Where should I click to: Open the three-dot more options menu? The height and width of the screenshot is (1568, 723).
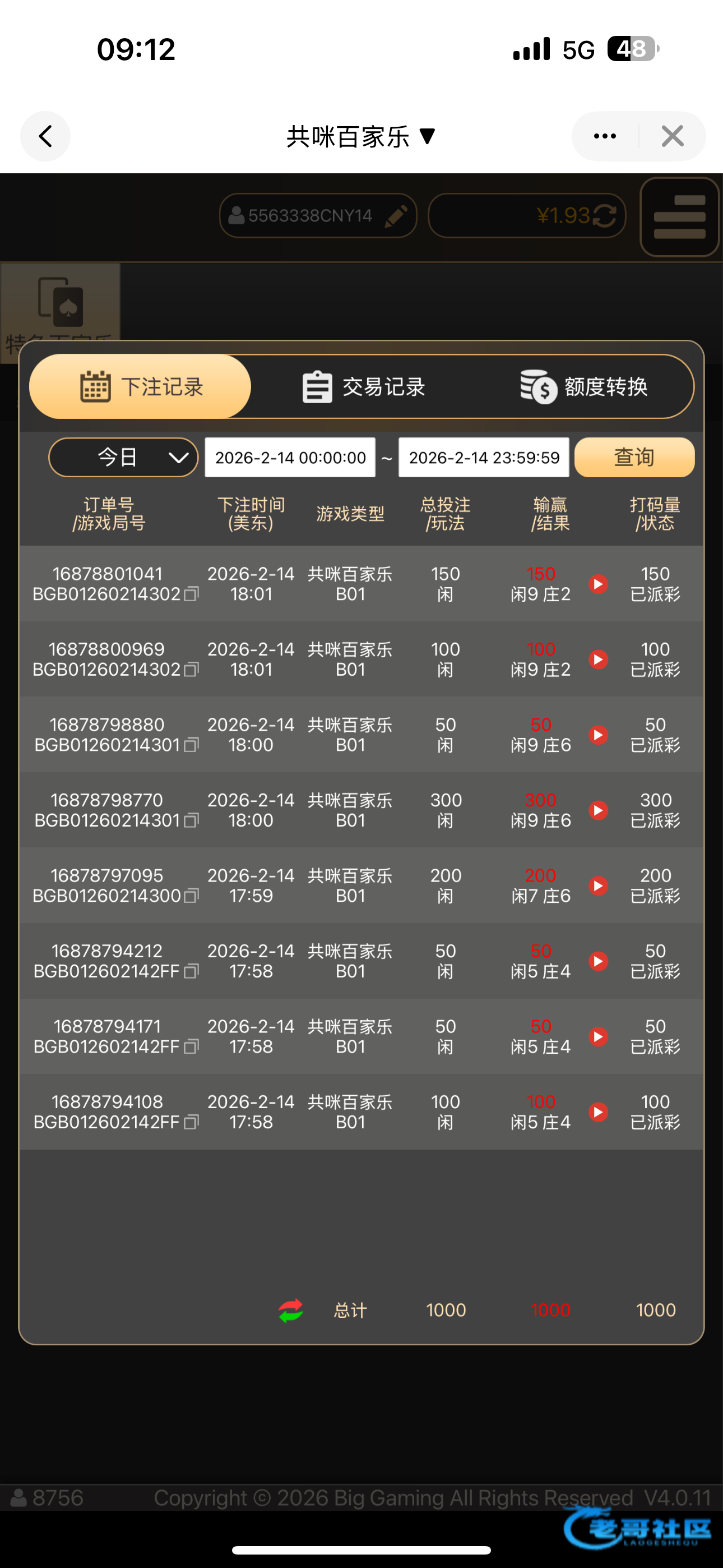pos(604,136)
